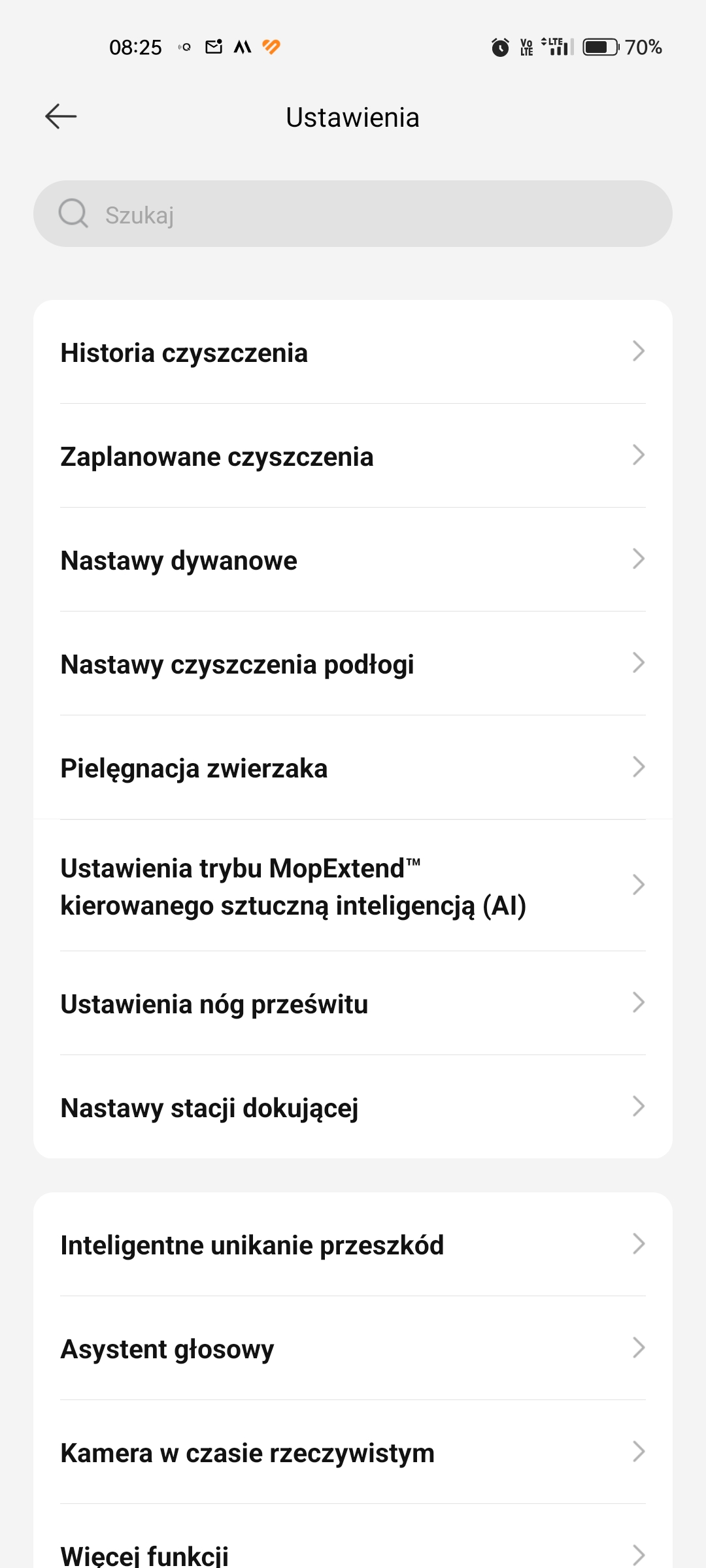
Task: Open Historia czyszczenia
Action: 353,352
